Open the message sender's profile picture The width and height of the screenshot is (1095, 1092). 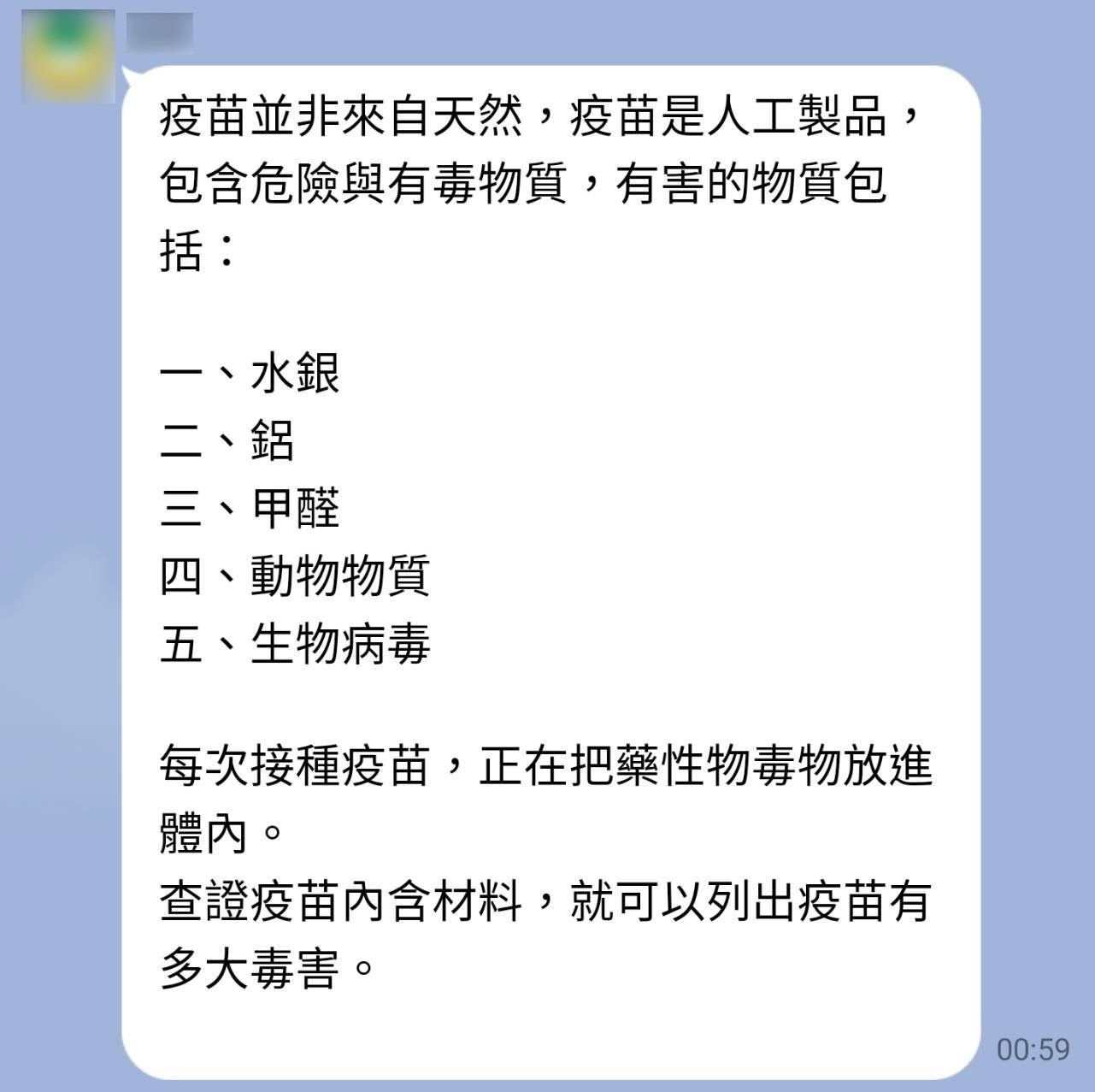(x=68, y=56)
